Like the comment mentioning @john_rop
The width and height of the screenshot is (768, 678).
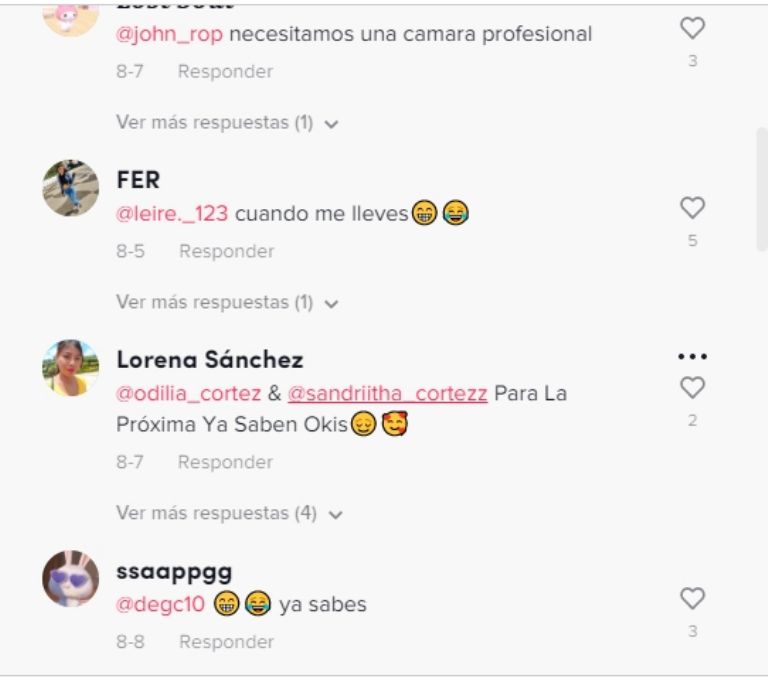point(692,29)
